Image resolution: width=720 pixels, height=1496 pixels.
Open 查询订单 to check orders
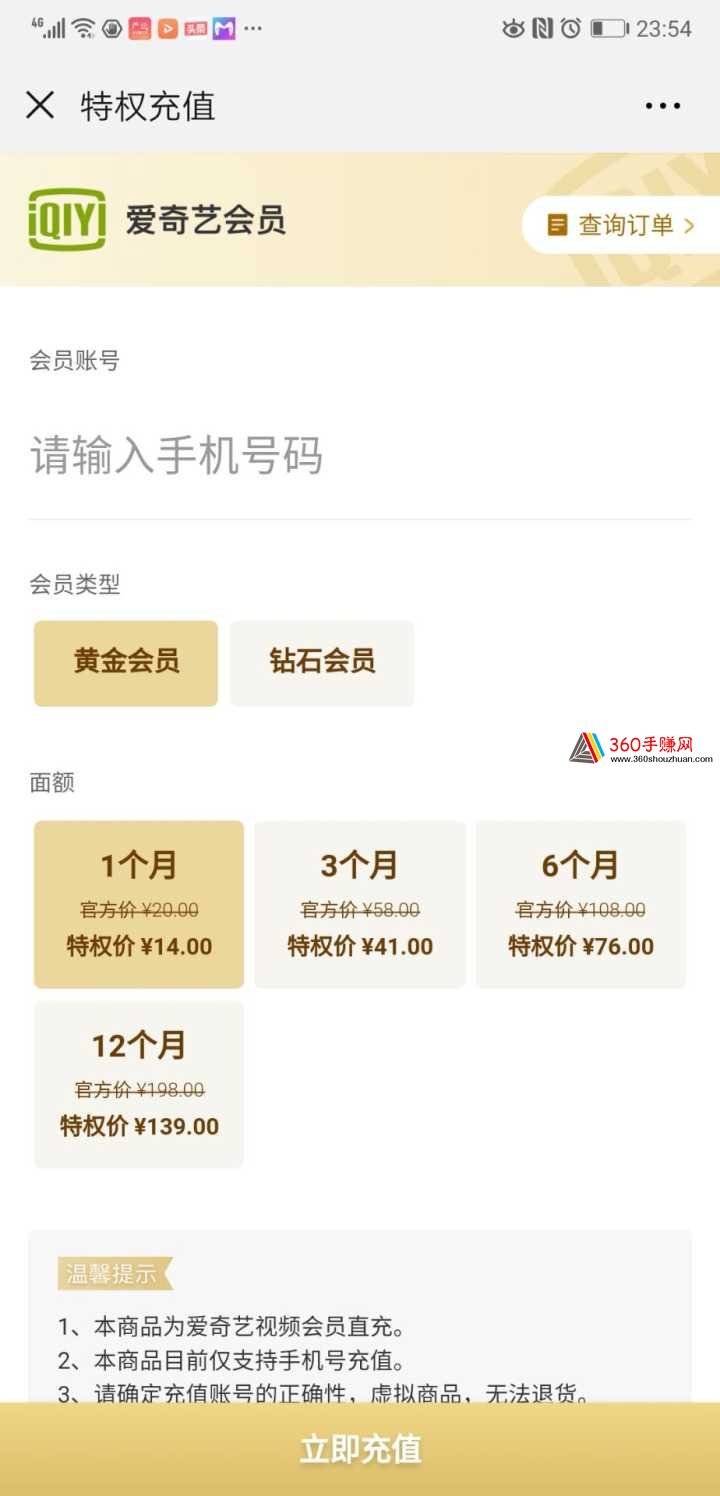coord(621,225)
